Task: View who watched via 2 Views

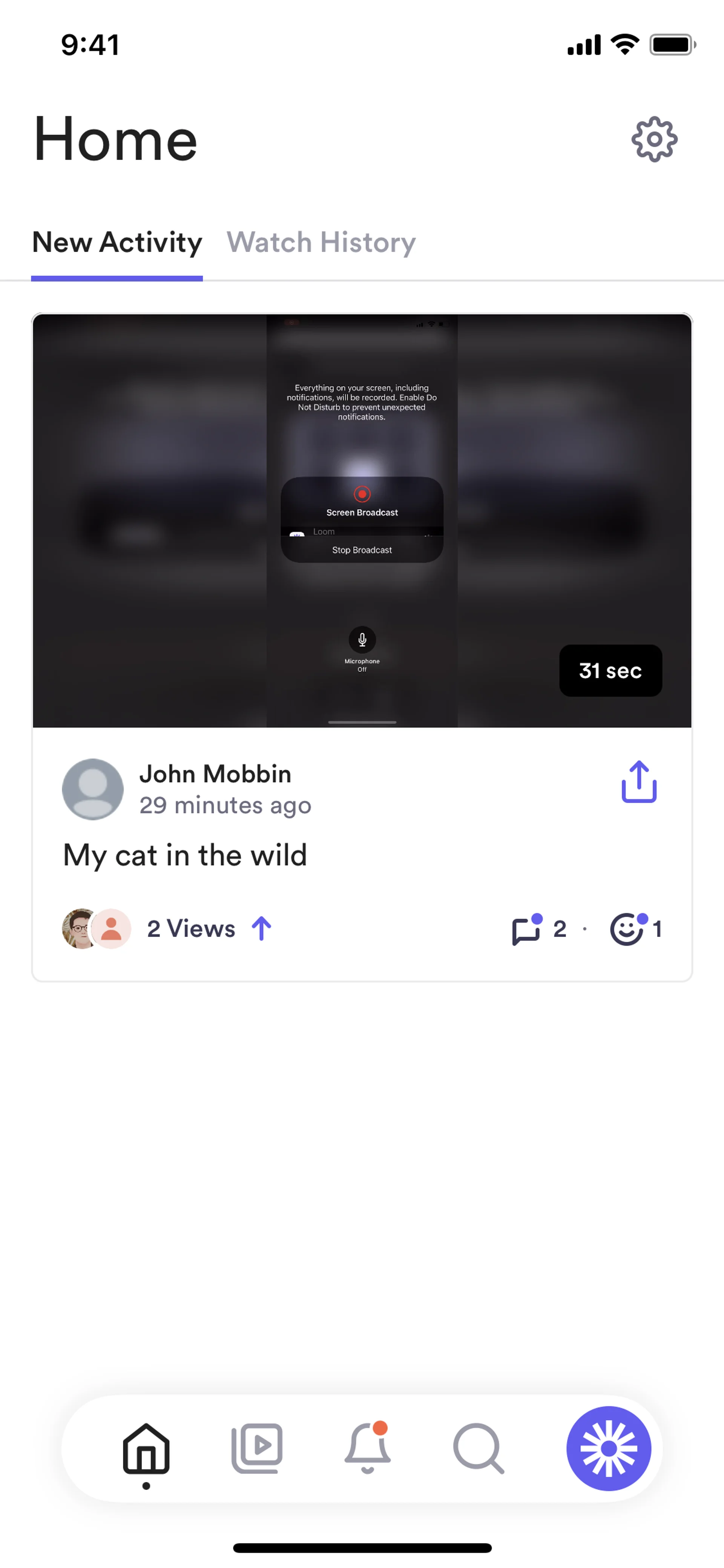Action: (x=191, y=928)
